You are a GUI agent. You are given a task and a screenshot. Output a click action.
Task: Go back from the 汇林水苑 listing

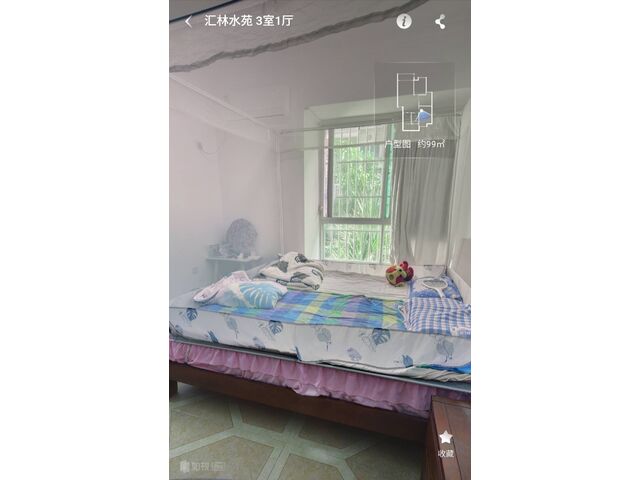187,21
